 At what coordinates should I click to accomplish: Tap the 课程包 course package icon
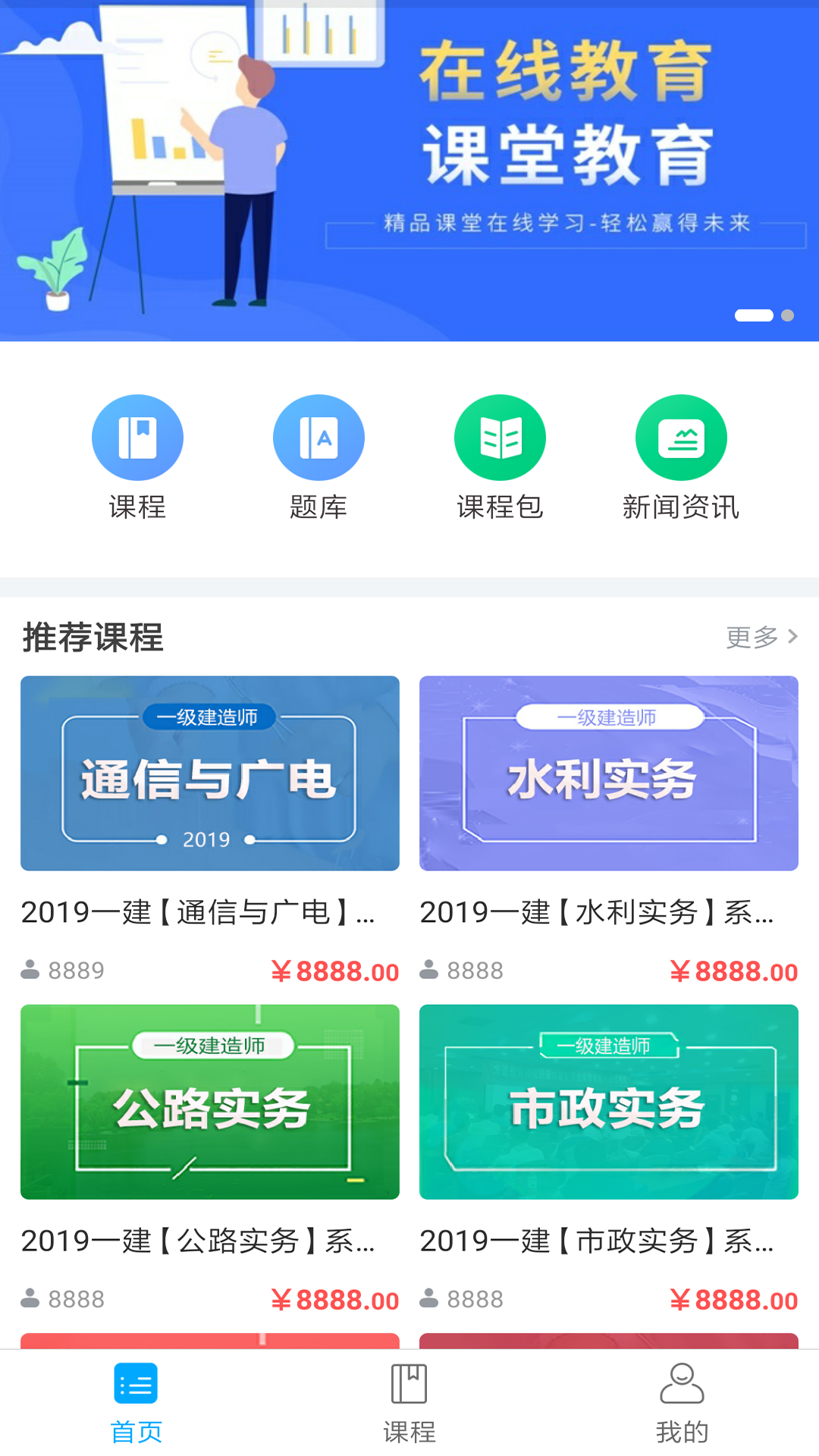click(x=500, y=437)
